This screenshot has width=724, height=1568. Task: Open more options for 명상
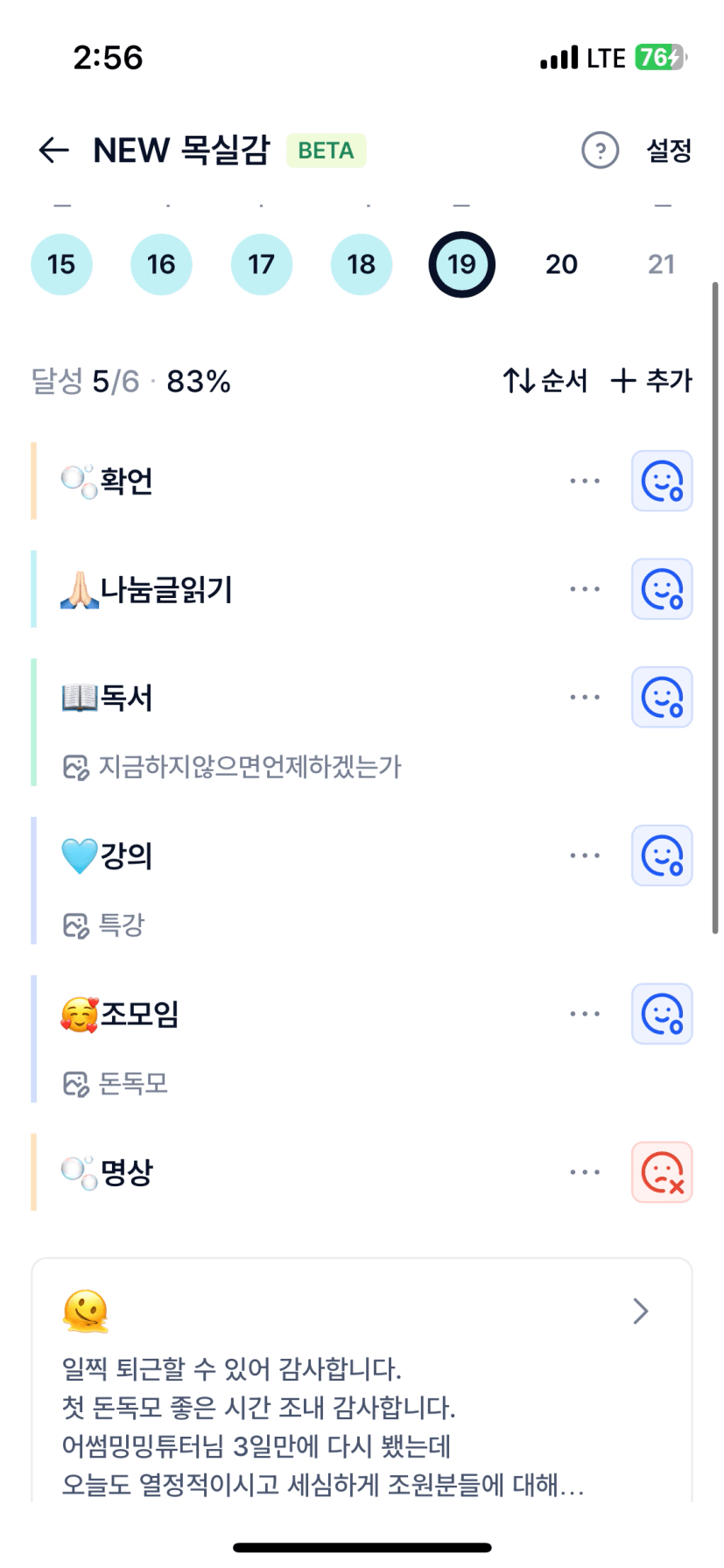click(x=584, y=1172)
